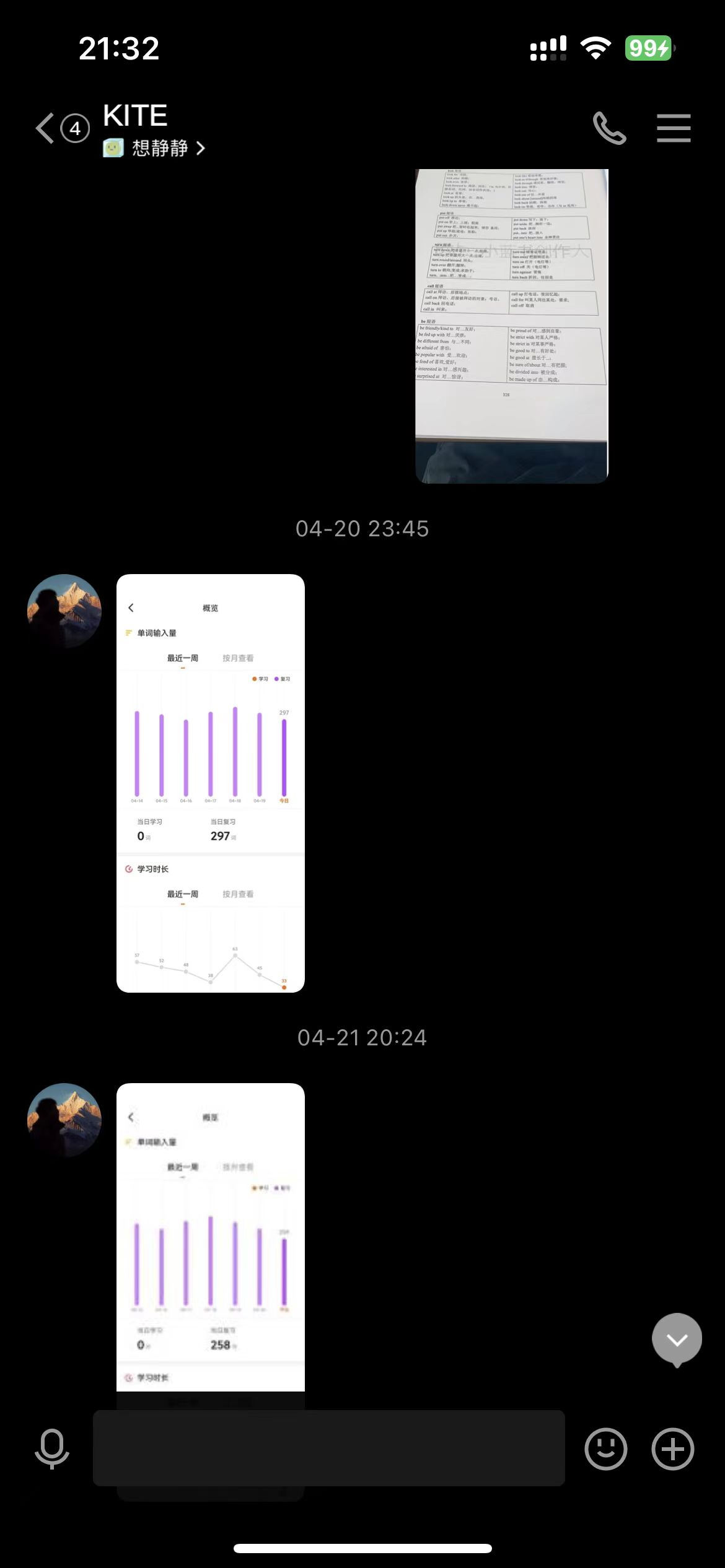Open KITE's avatar beside the 04-20 message
The width and height of the screenshot is (725, 1568).
tap(64, 611)
